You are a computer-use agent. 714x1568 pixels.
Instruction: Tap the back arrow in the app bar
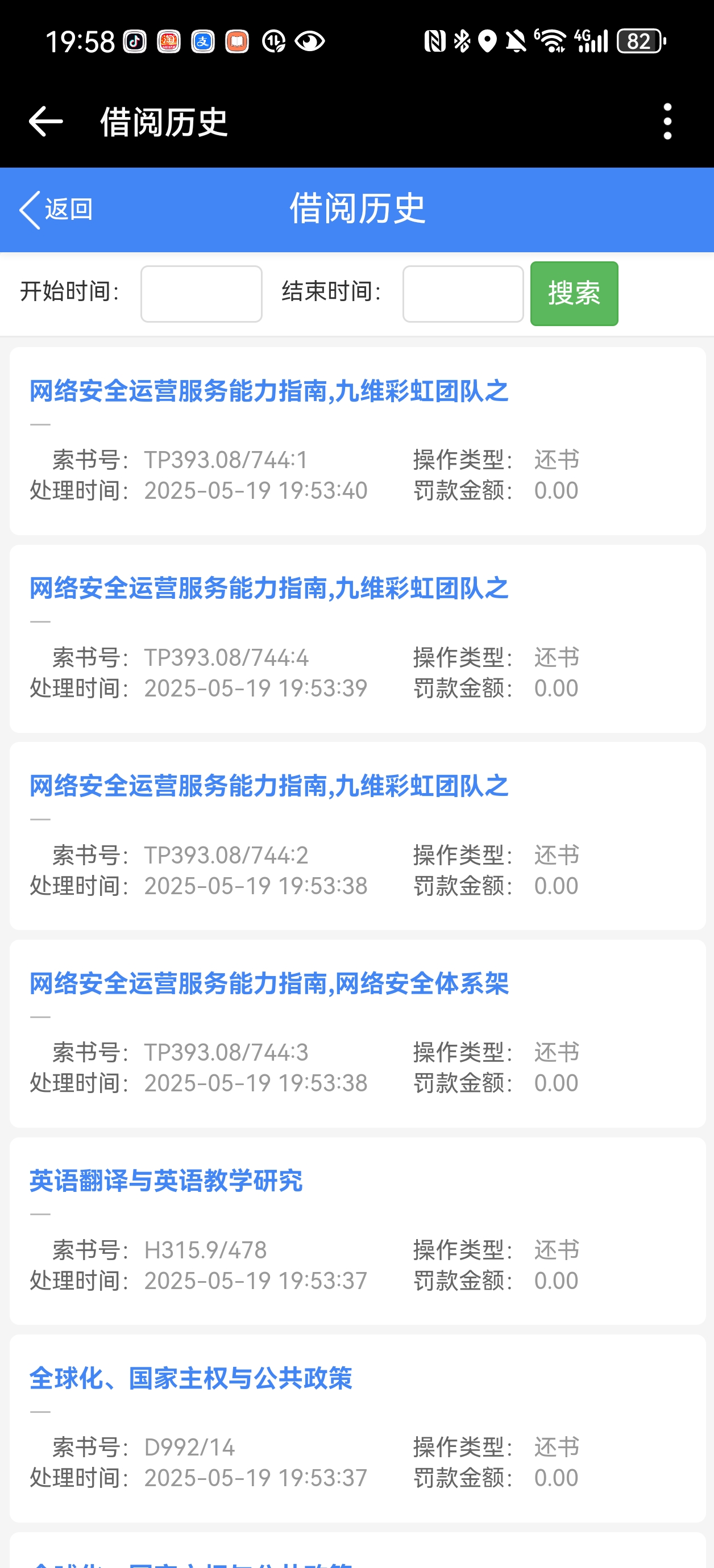(45, 121)
